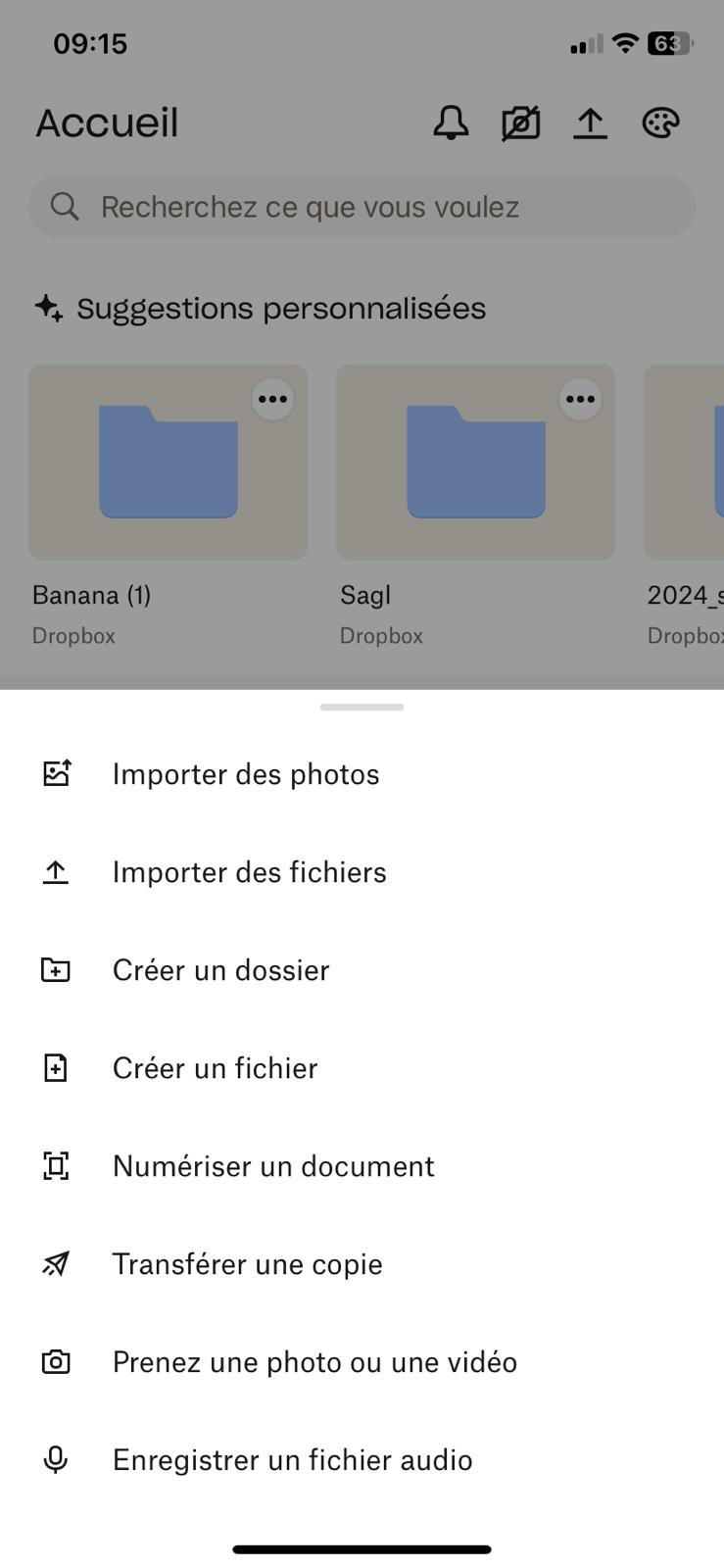The height and width of the screenshot is (1568, 724).
Task: Select Créer un fichier document icon
Action: click(56, 1067)
